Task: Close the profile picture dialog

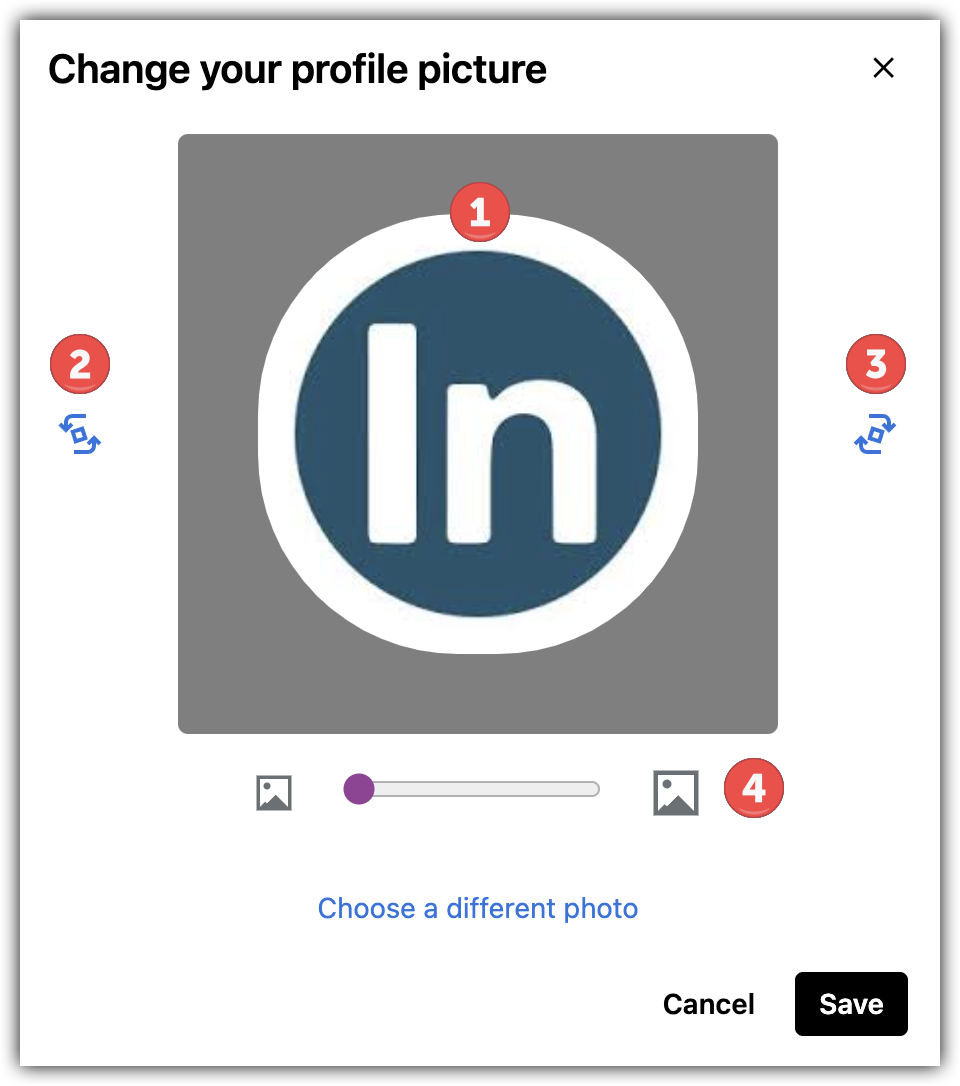Action: pyautogui.click(x=883, y=68)
